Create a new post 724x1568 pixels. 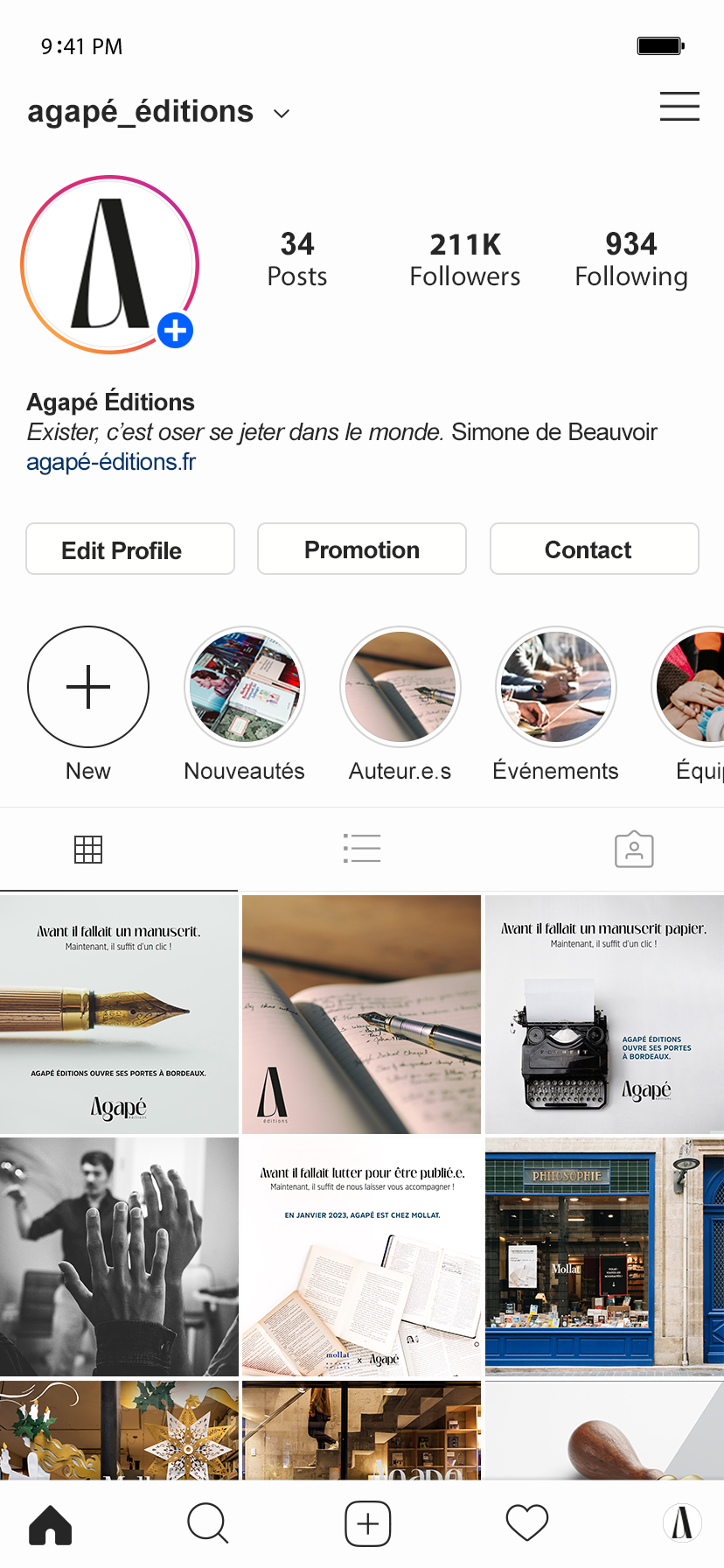click(368, 1524)
